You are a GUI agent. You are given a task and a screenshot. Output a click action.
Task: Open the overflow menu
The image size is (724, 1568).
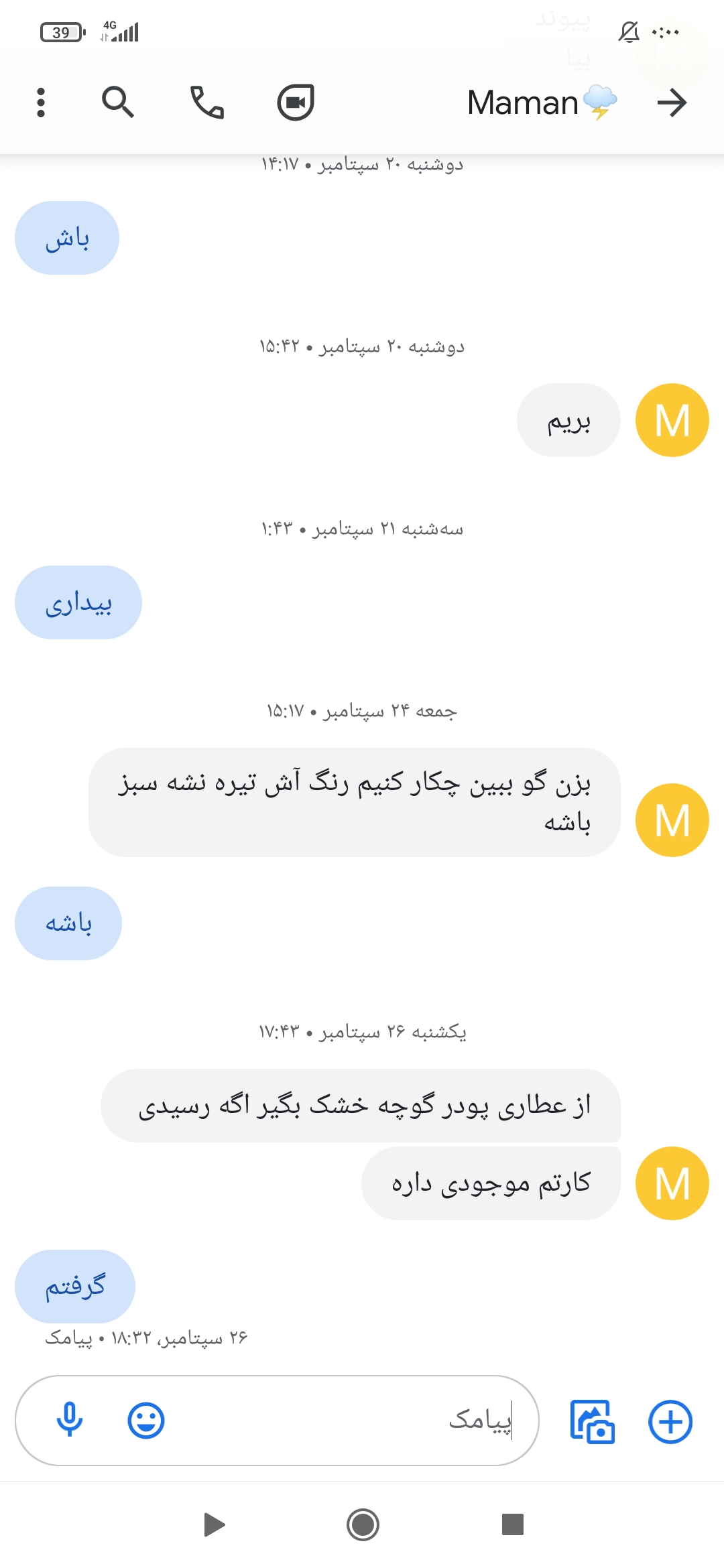pos(41,103)
